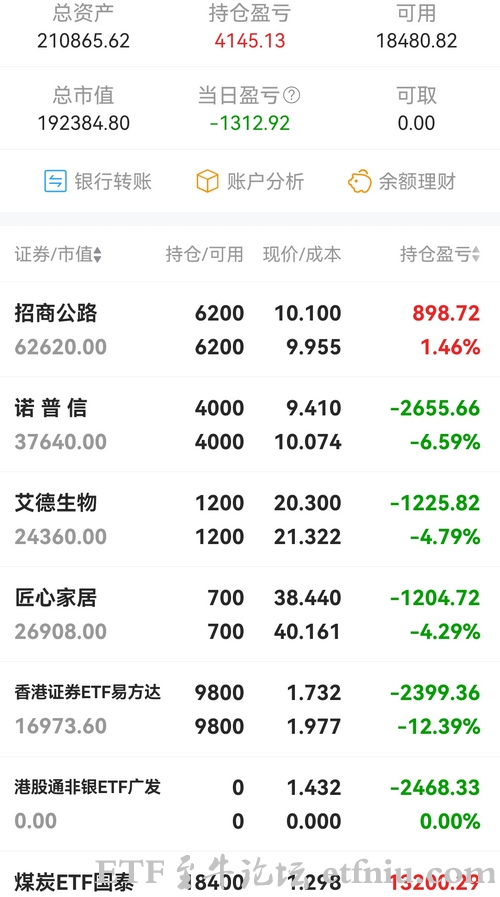Open the 煤炭ETF国泰 holding row
The height and width of the screenshot is (897, 500).
click(250, 875)
